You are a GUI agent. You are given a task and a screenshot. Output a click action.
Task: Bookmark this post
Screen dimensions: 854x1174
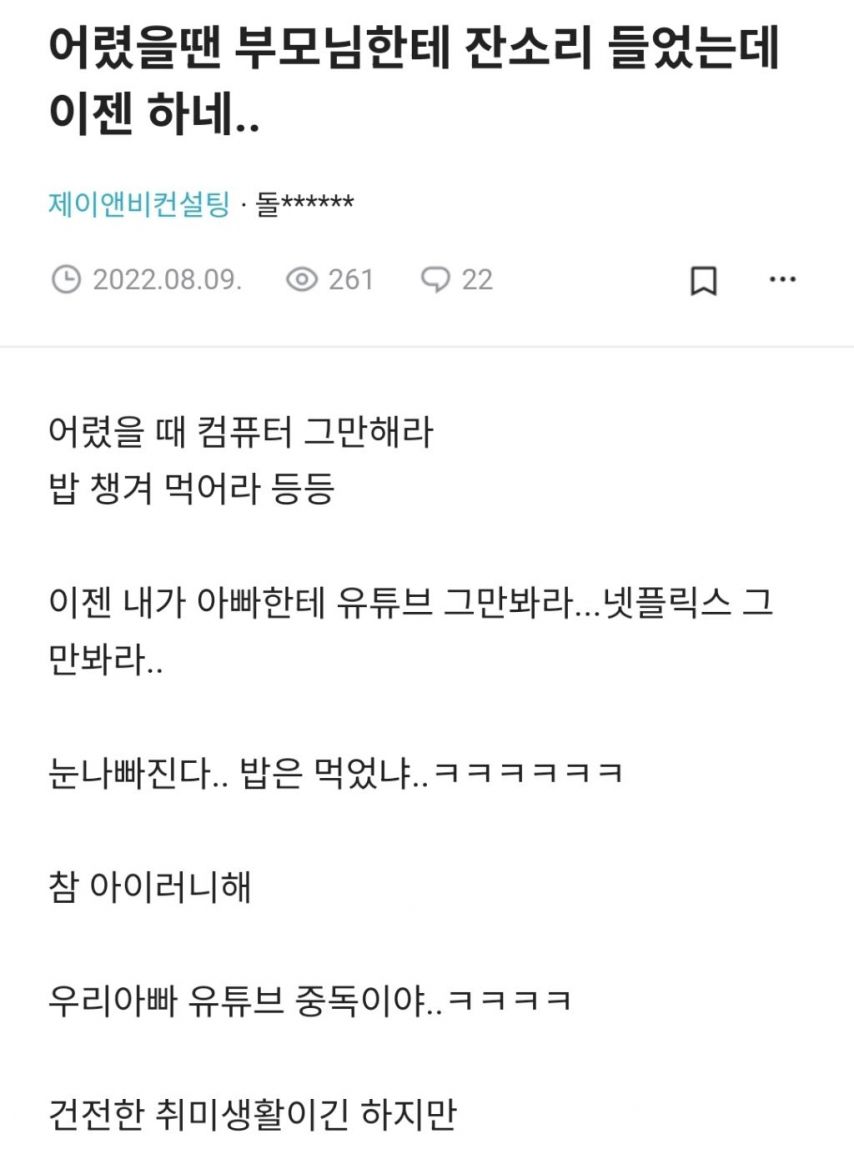704,281
